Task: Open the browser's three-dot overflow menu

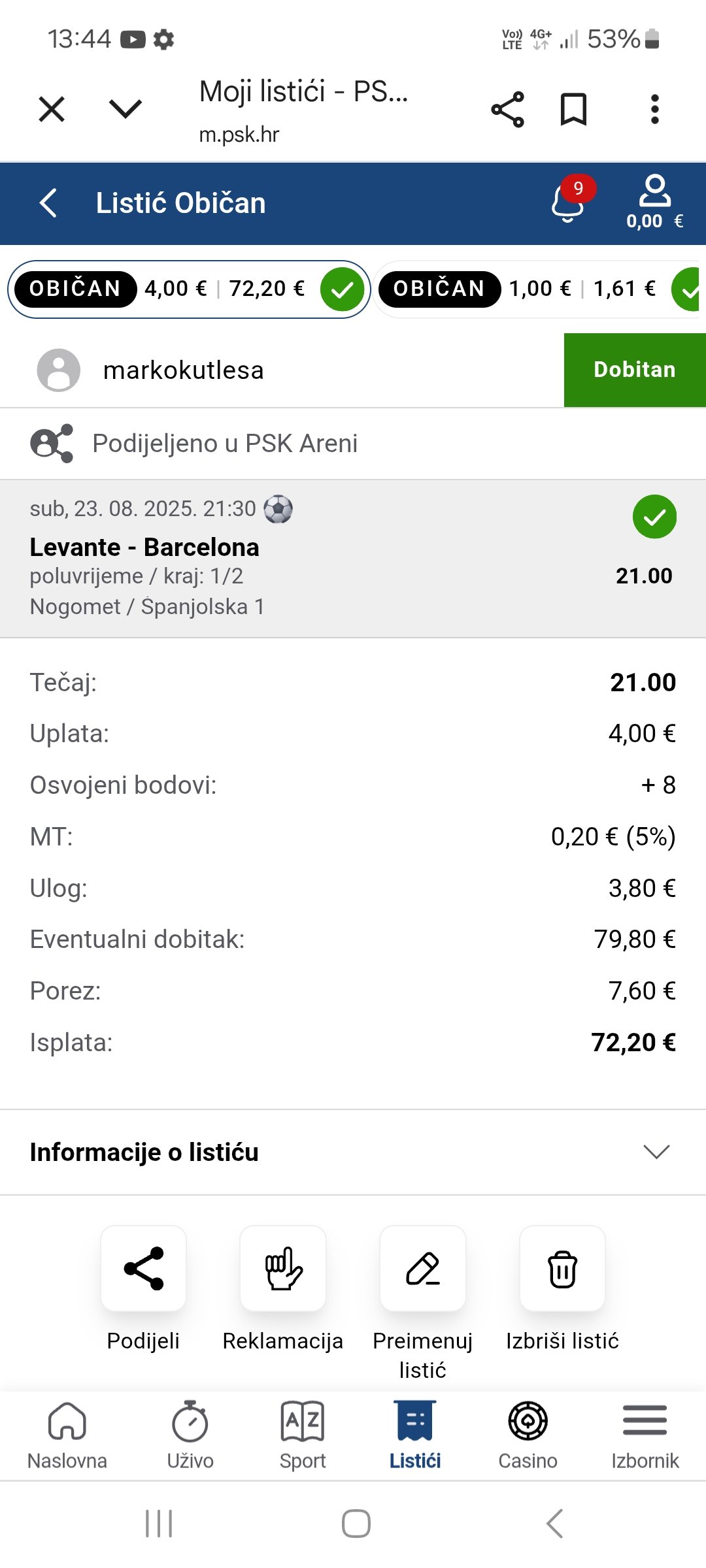Action: [654, 109]
